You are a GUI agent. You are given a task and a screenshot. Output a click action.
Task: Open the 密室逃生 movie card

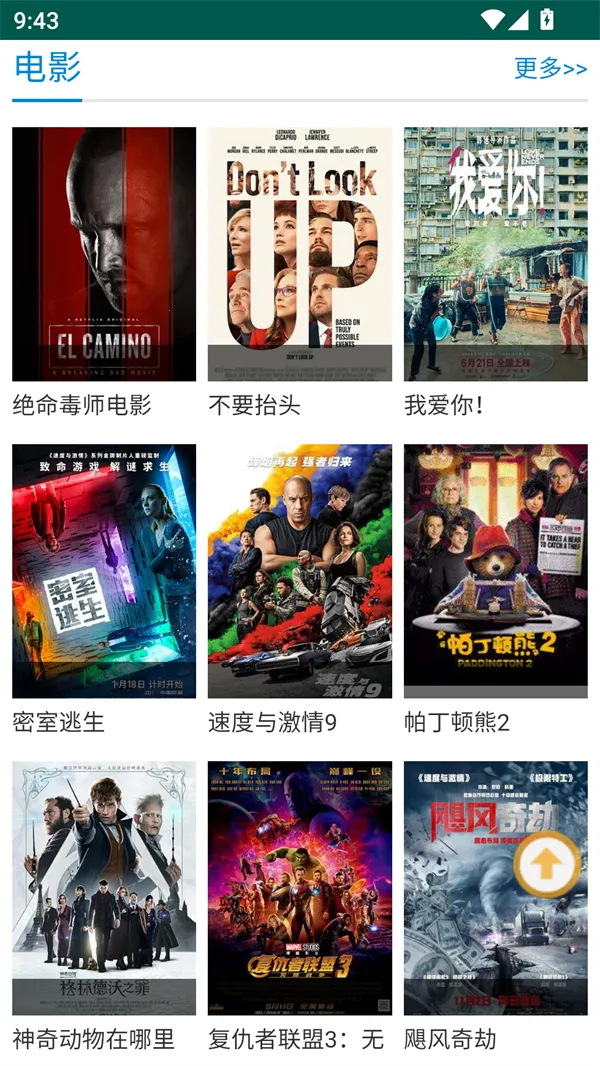(x=104, y=571)
